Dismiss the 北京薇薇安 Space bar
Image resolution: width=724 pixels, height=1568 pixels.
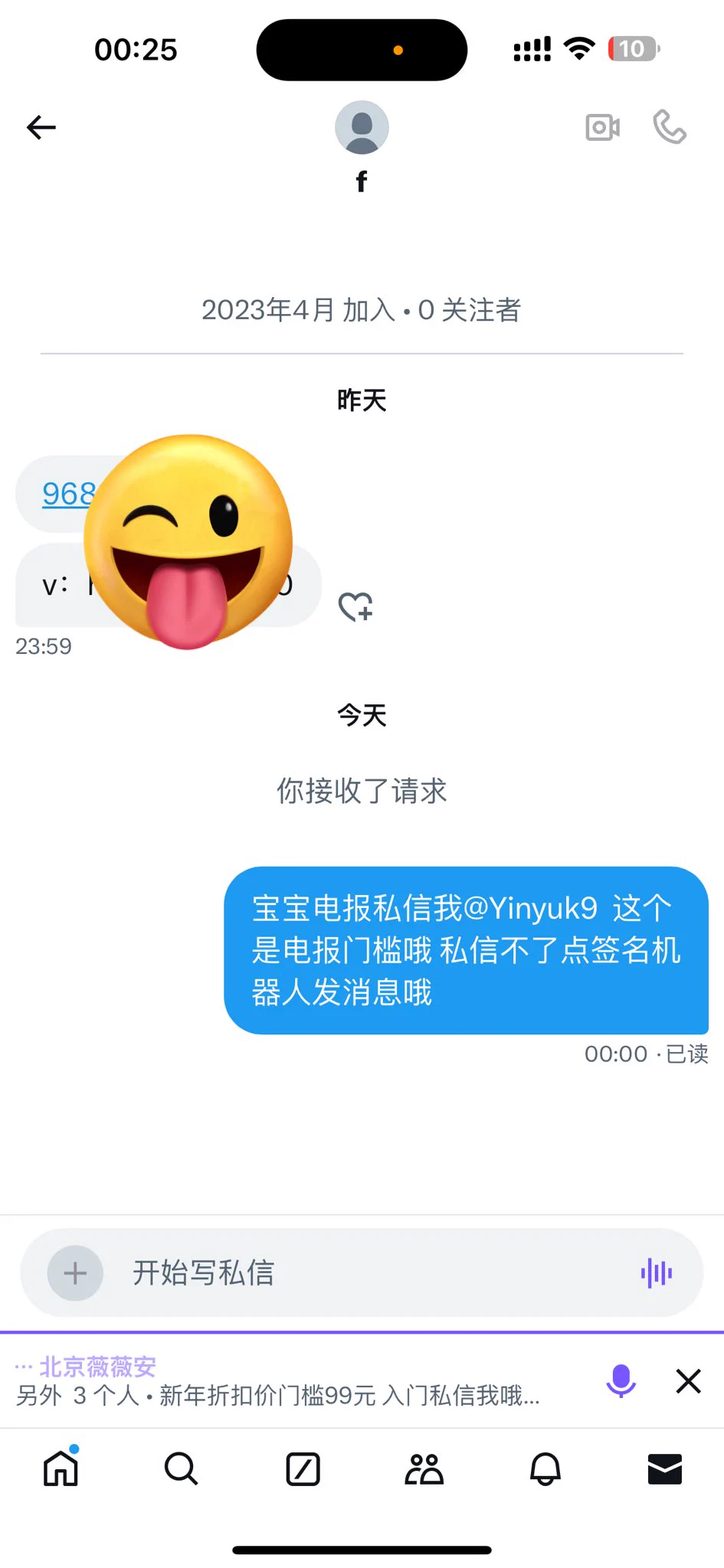tap(688, 1381)
